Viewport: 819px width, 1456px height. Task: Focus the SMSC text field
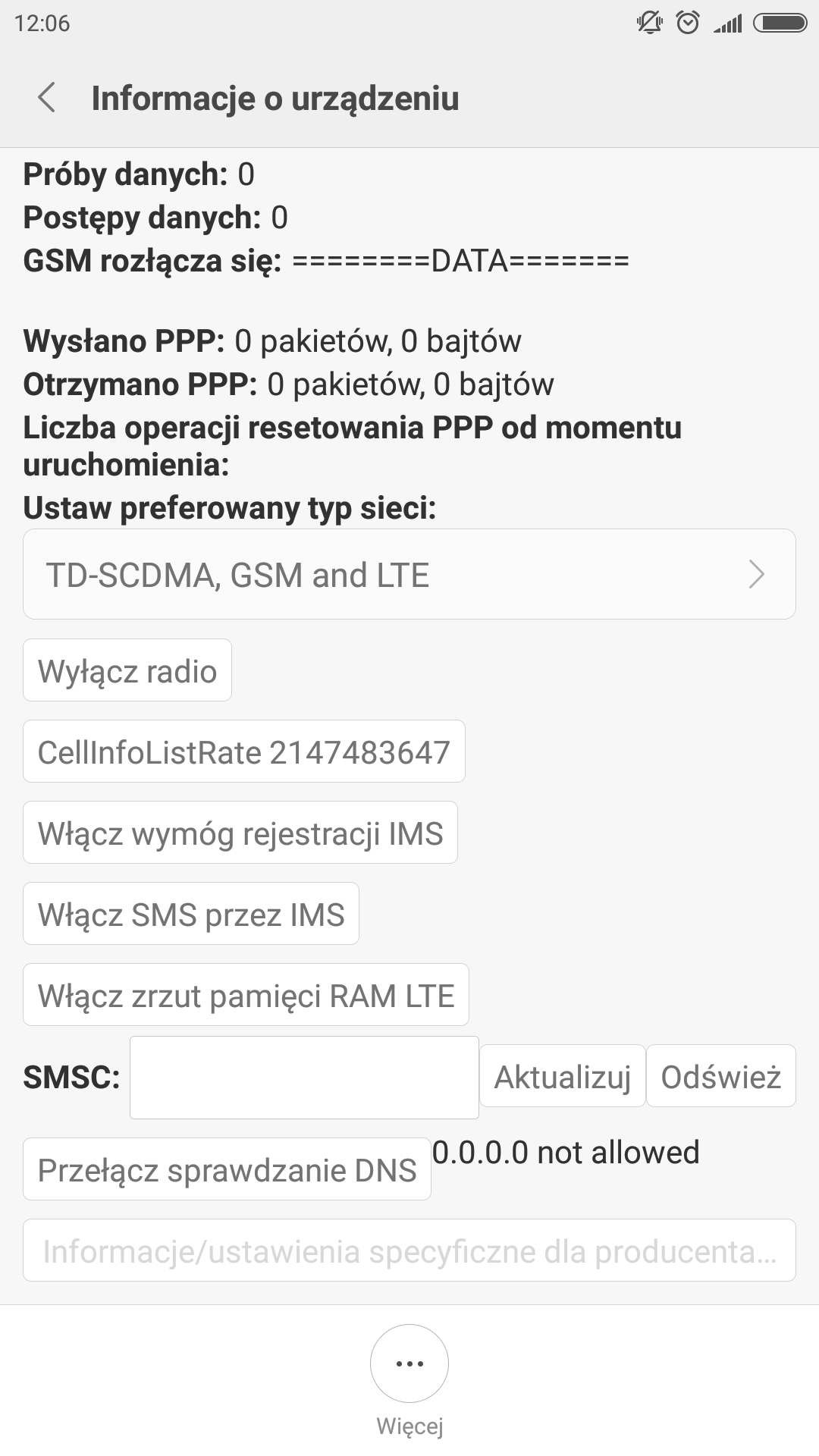(304, 1077)
